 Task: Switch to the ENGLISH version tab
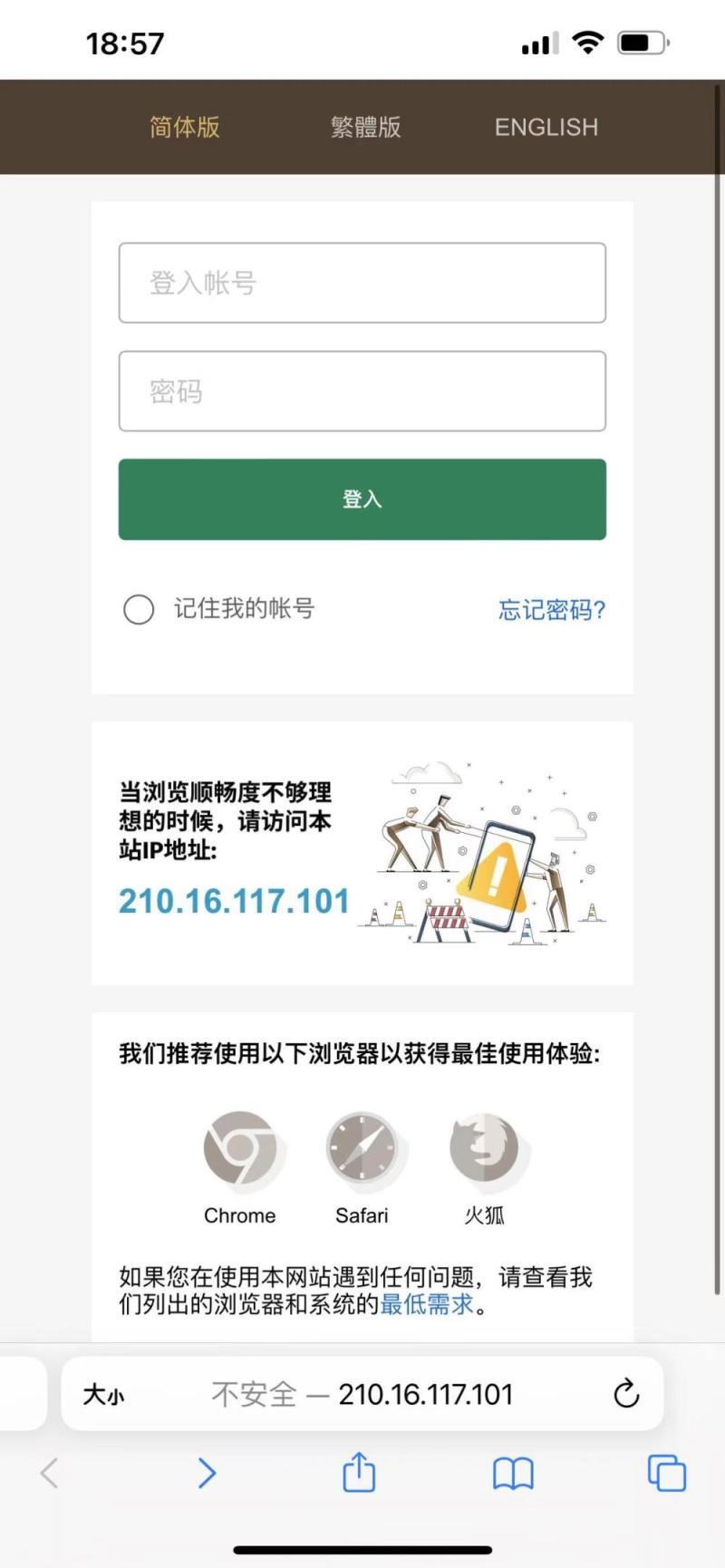point(545,128)
